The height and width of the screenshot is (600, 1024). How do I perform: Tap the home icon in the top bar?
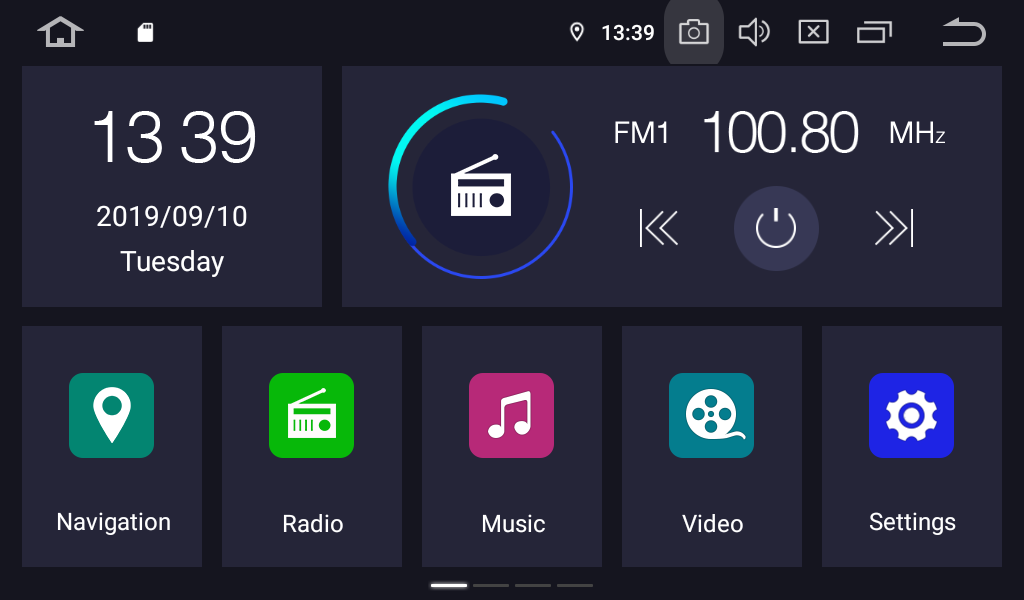(60, 33)
